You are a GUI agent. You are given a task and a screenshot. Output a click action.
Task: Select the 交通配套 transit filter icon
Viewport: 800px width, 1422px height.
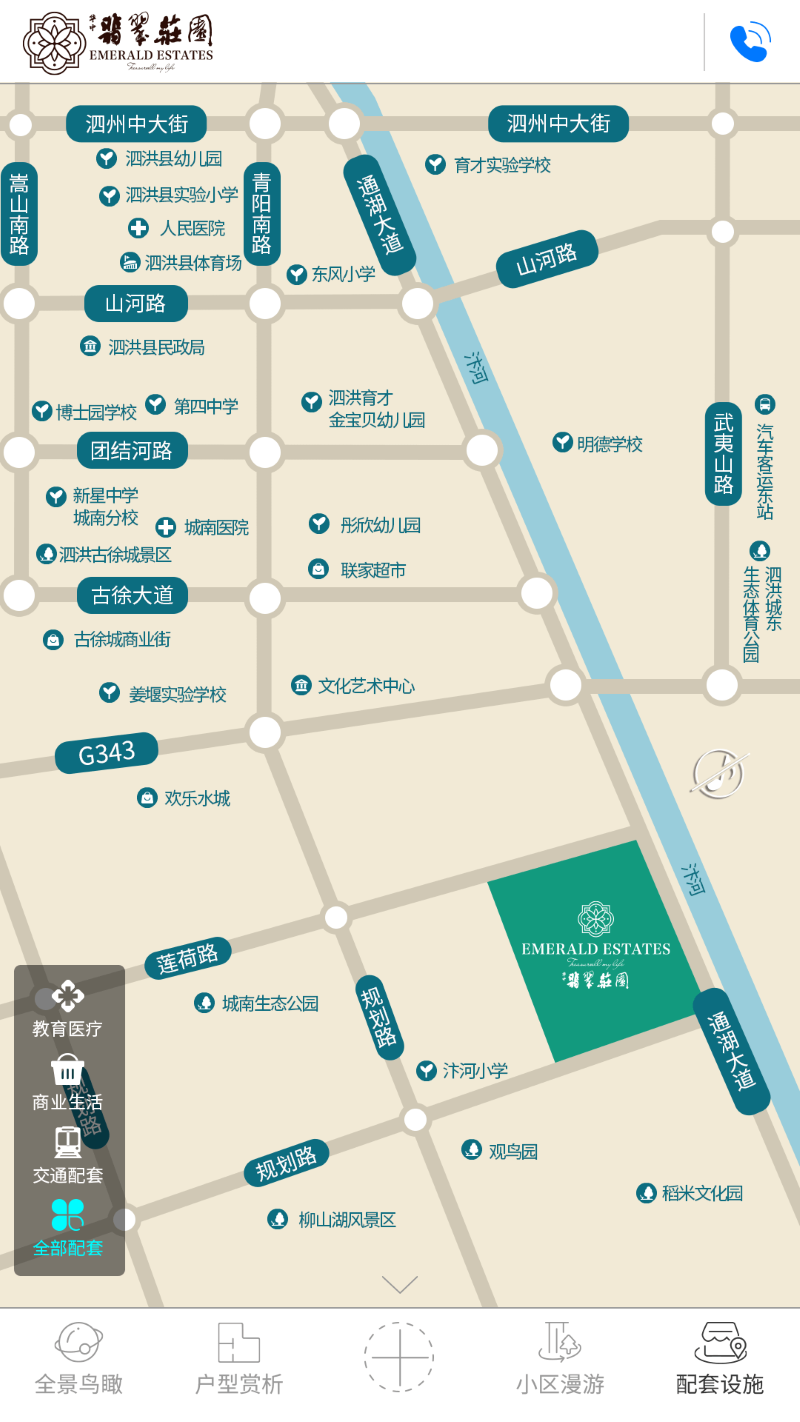(66, 1143)
